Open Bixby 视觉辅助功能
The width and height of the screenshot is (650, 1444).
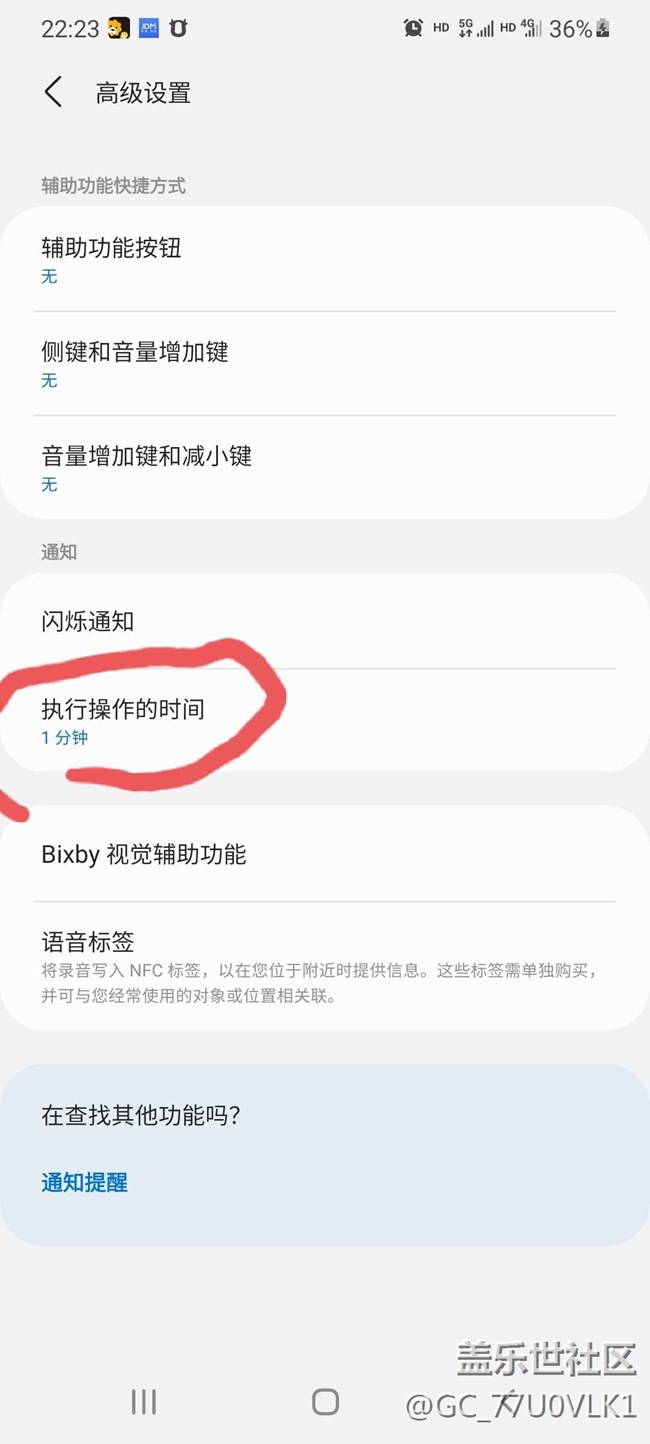coord(325,854)
